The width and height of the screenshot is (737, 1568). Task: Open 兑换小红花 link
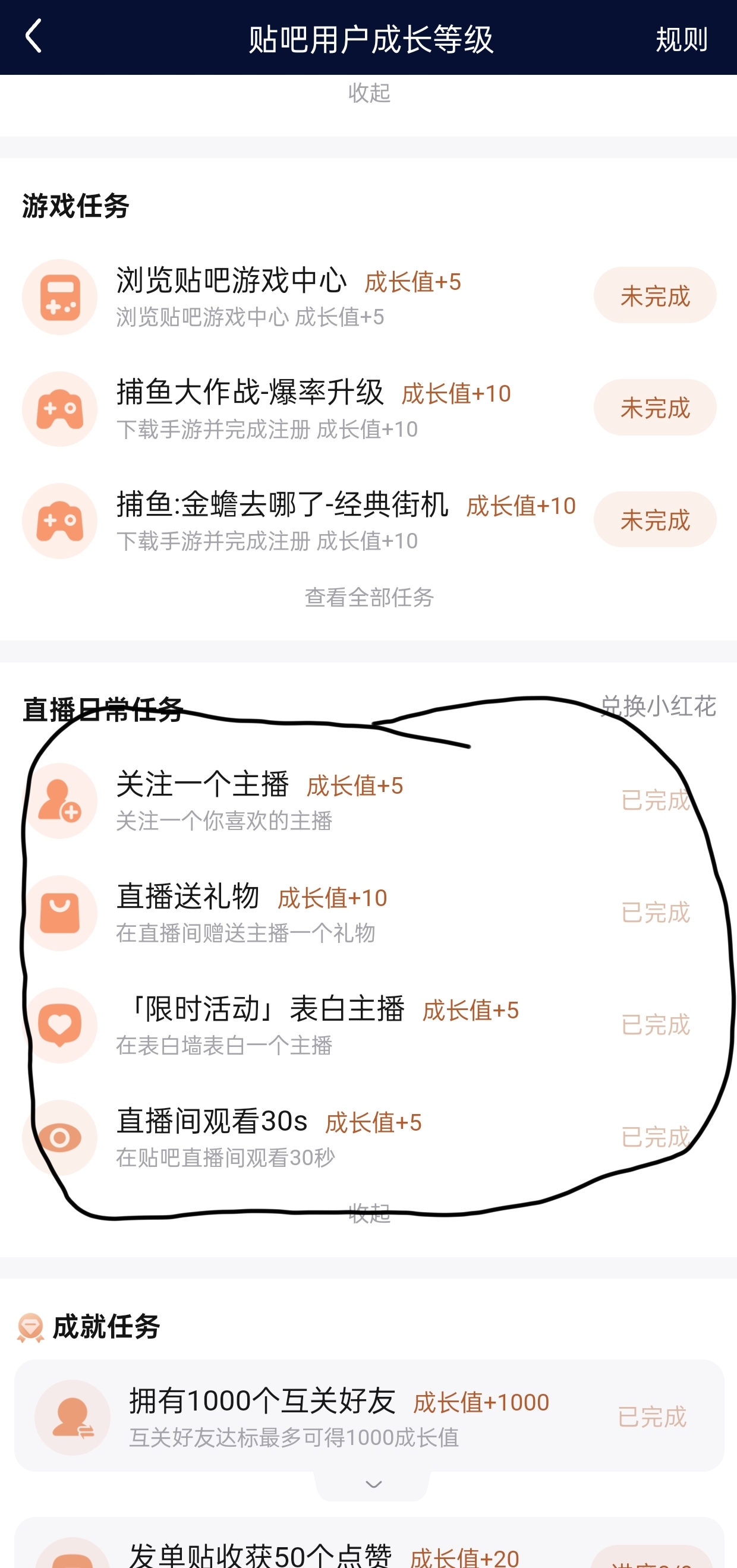click(x=658, y=706)
